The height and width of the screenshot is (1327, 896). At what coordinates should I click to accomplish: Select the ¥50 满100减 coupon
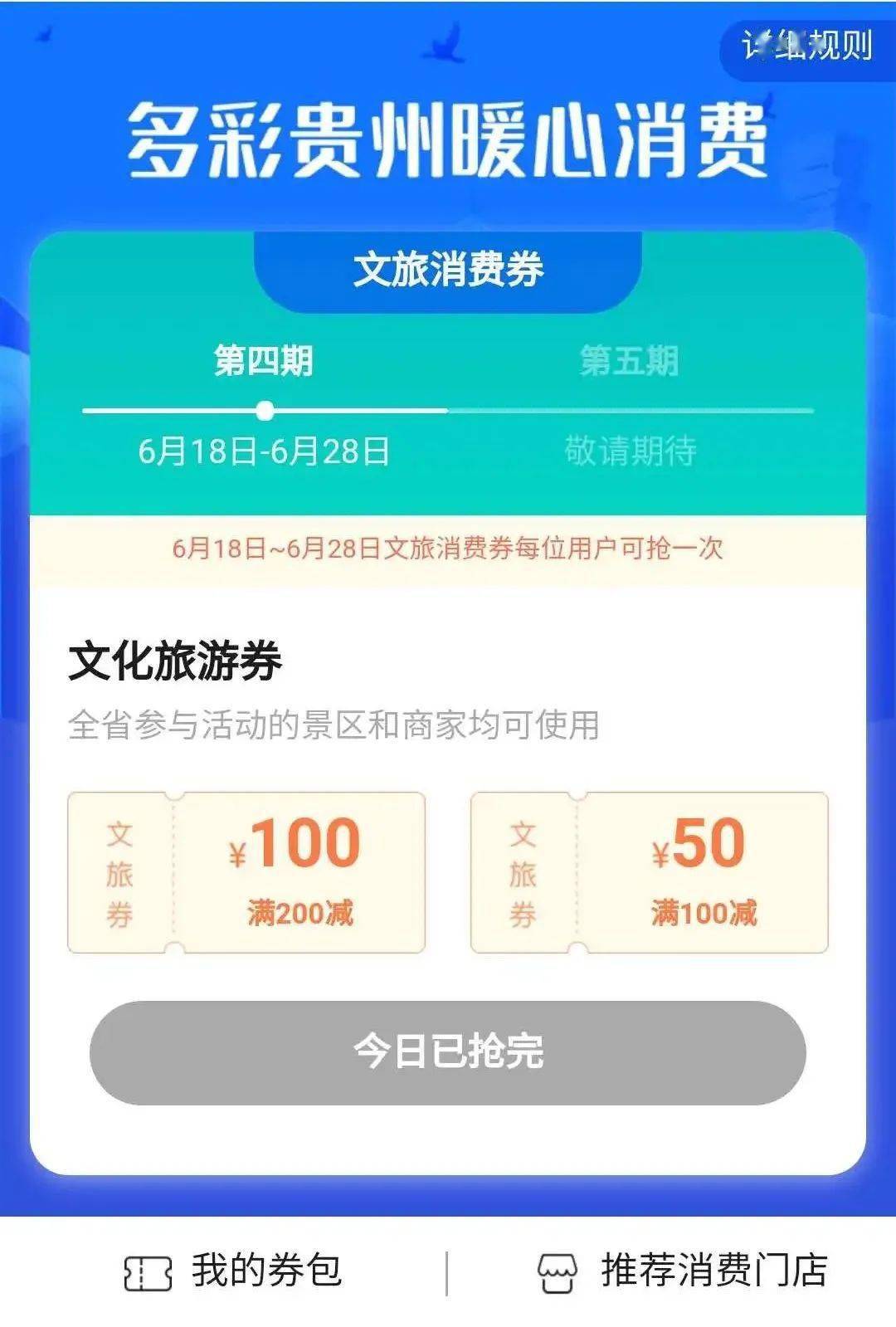(x=649, y=872)
